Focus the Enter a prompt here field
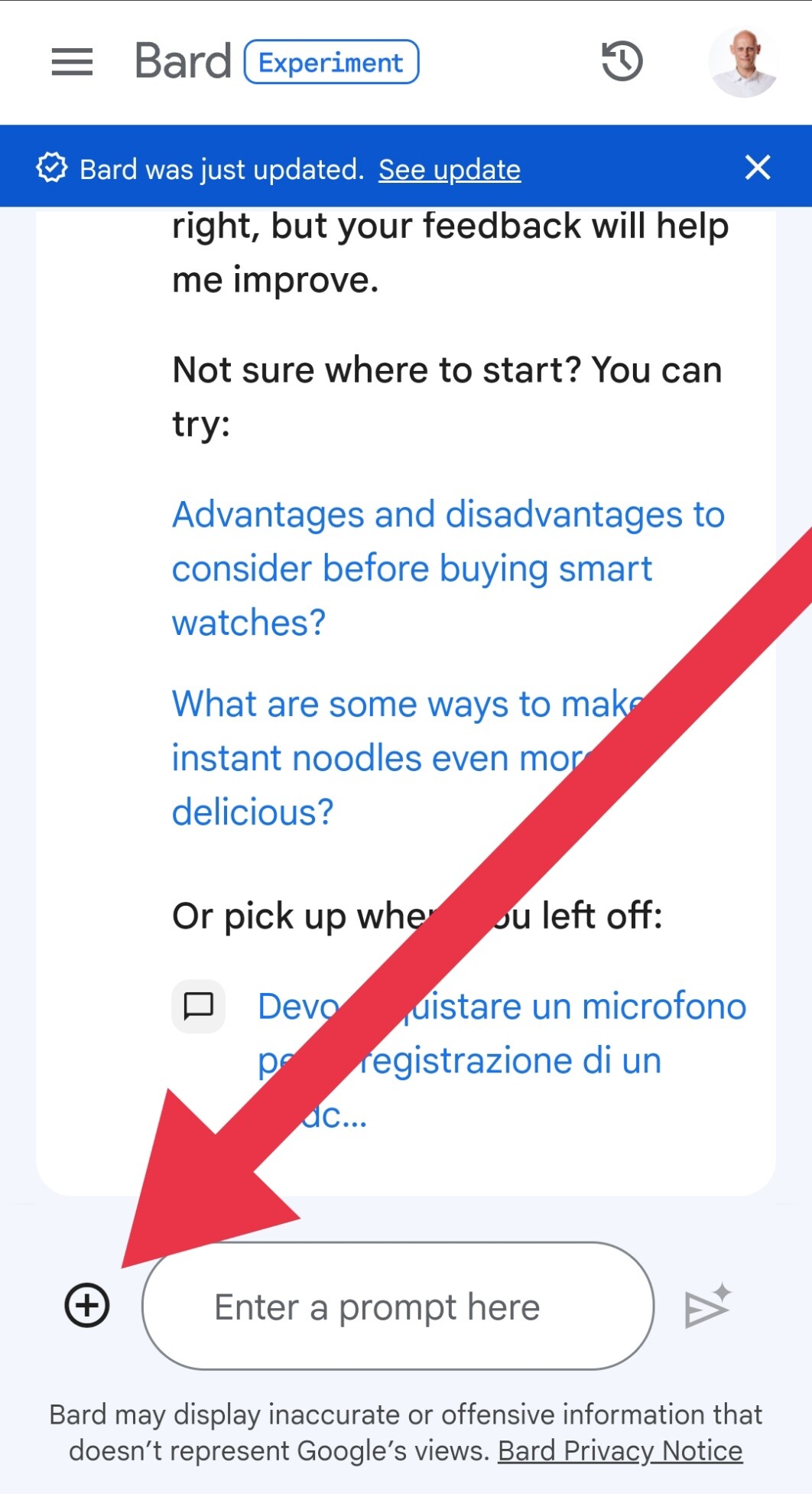 click(x=398, y=1306)
